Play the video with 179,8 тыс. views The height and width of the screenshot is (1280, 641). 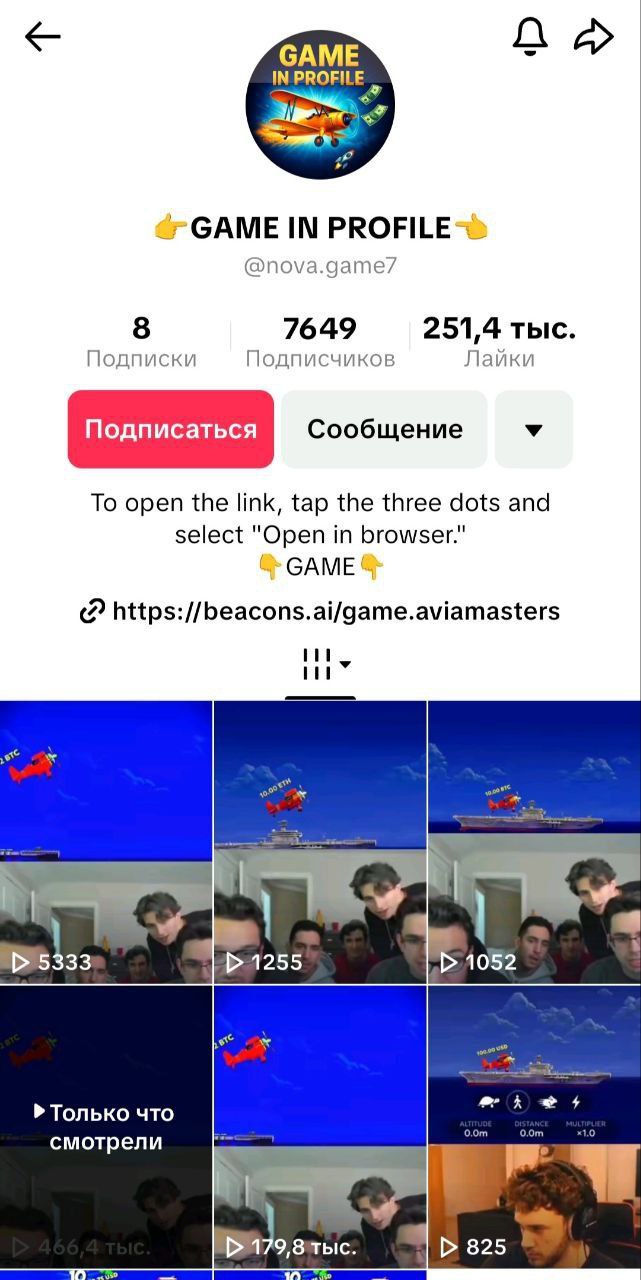320,1126
